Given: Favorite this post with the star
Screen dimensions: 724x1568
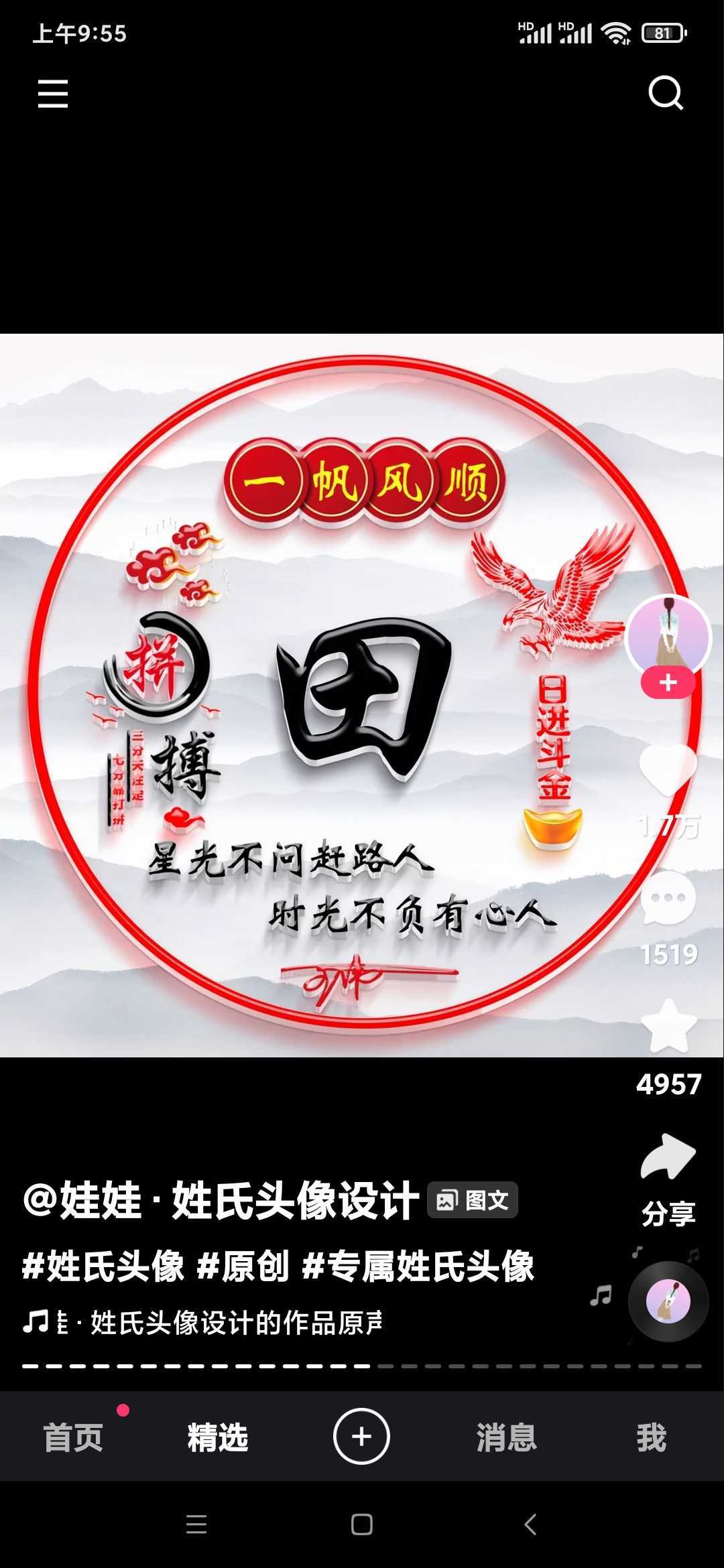Looking at the screenshot, I should [x=668, y=1027].
